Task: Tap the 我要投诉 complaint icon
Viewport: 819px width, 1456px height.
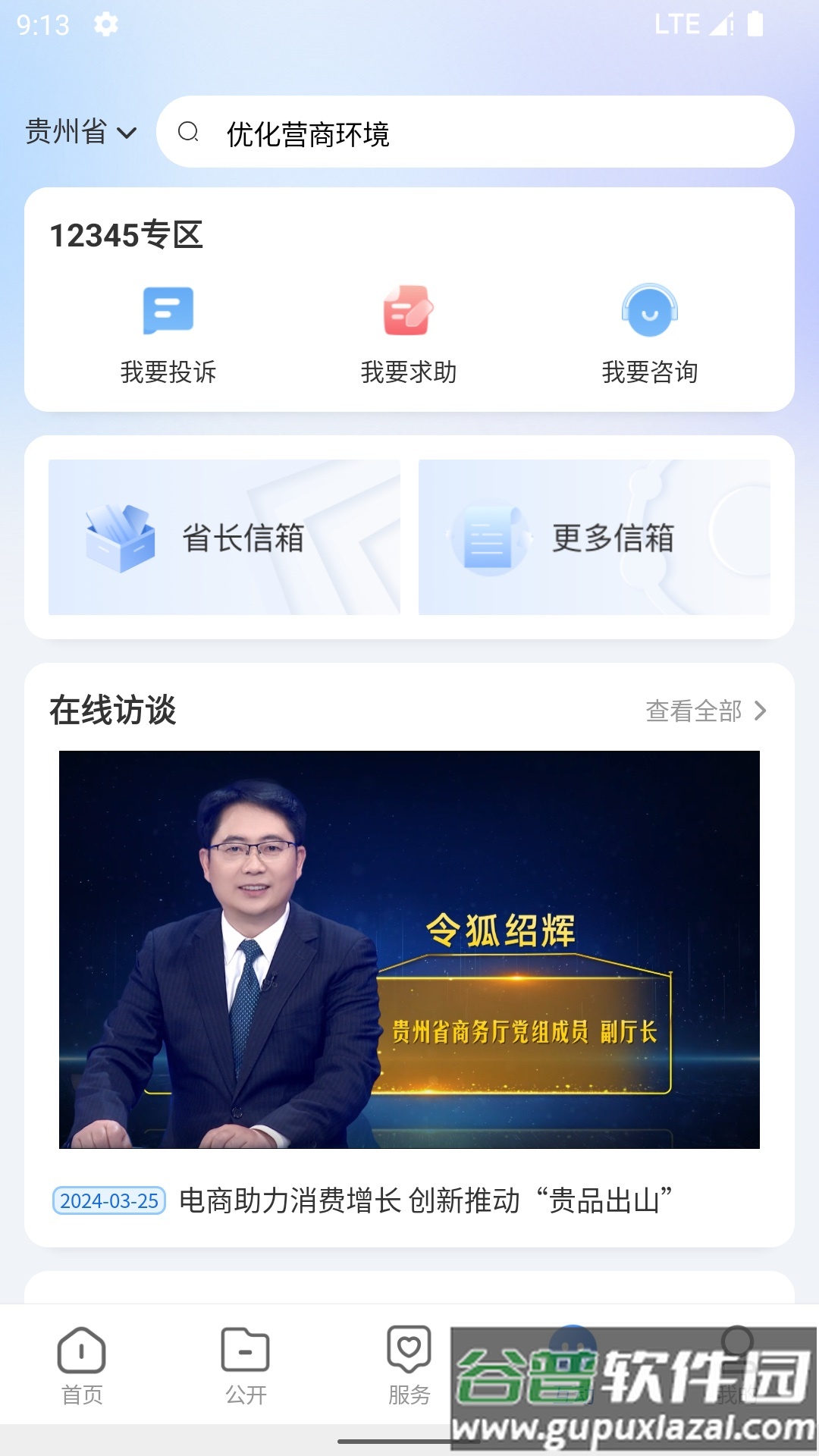Action: point(169,310)
